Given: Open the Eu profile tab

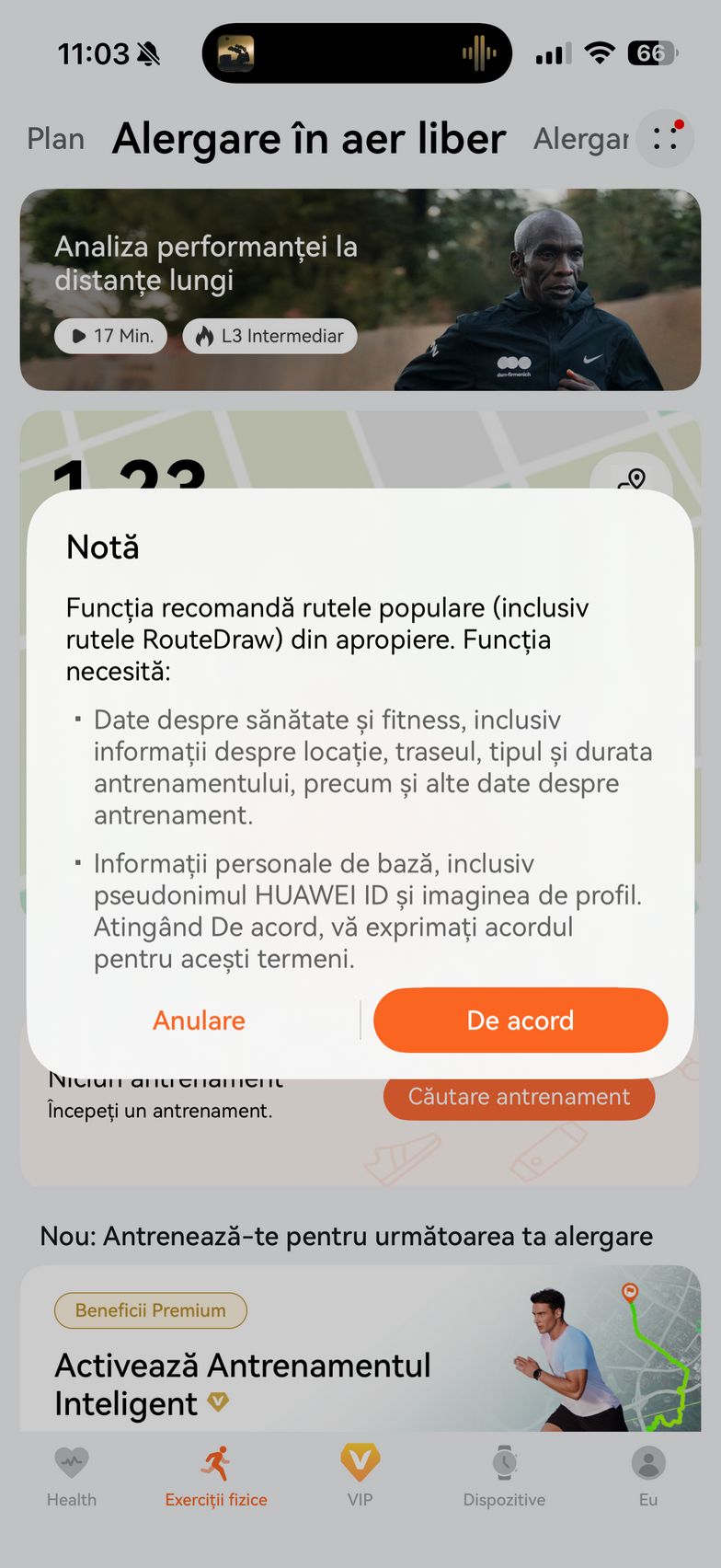Looking at the screenshot, I should click(648, 1476).
